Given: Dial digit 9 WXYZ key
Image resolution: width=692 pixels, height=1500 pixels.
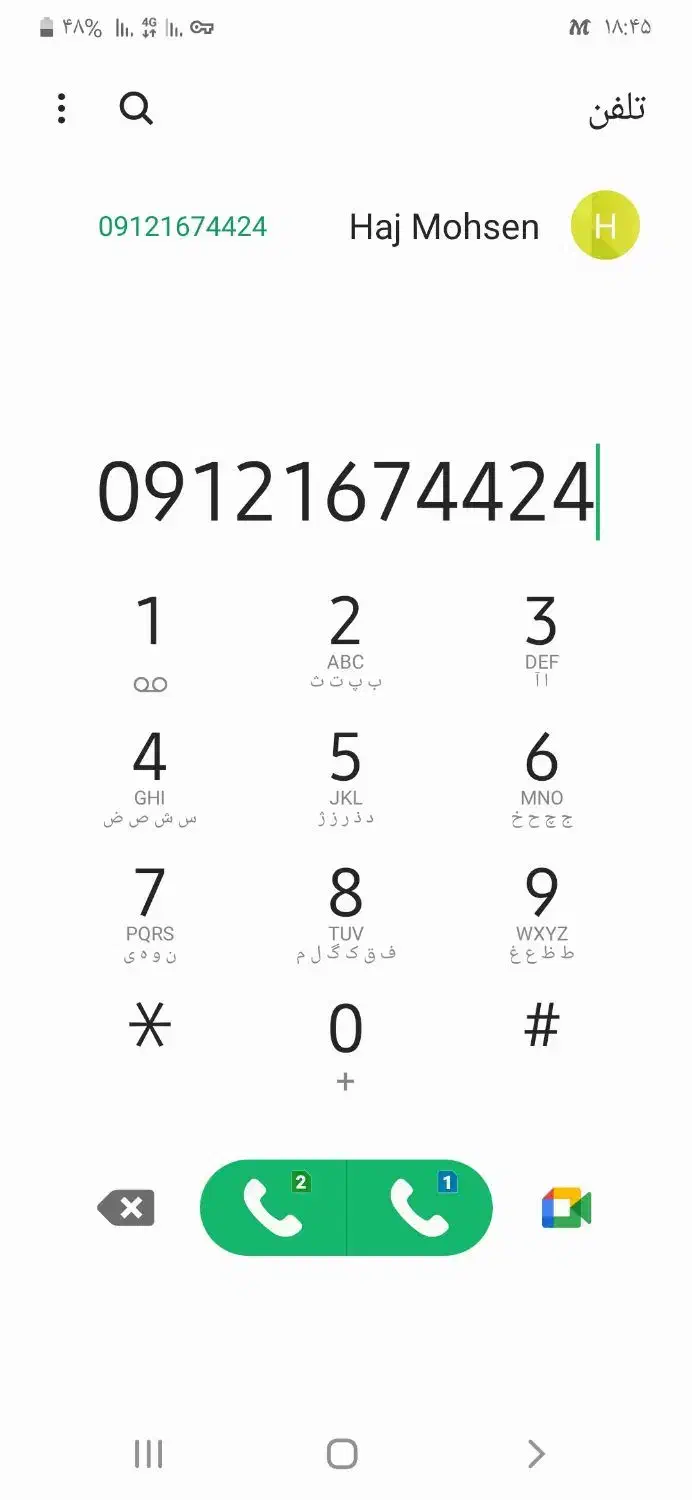Looking at the screenshot, I should pos(541,912).
